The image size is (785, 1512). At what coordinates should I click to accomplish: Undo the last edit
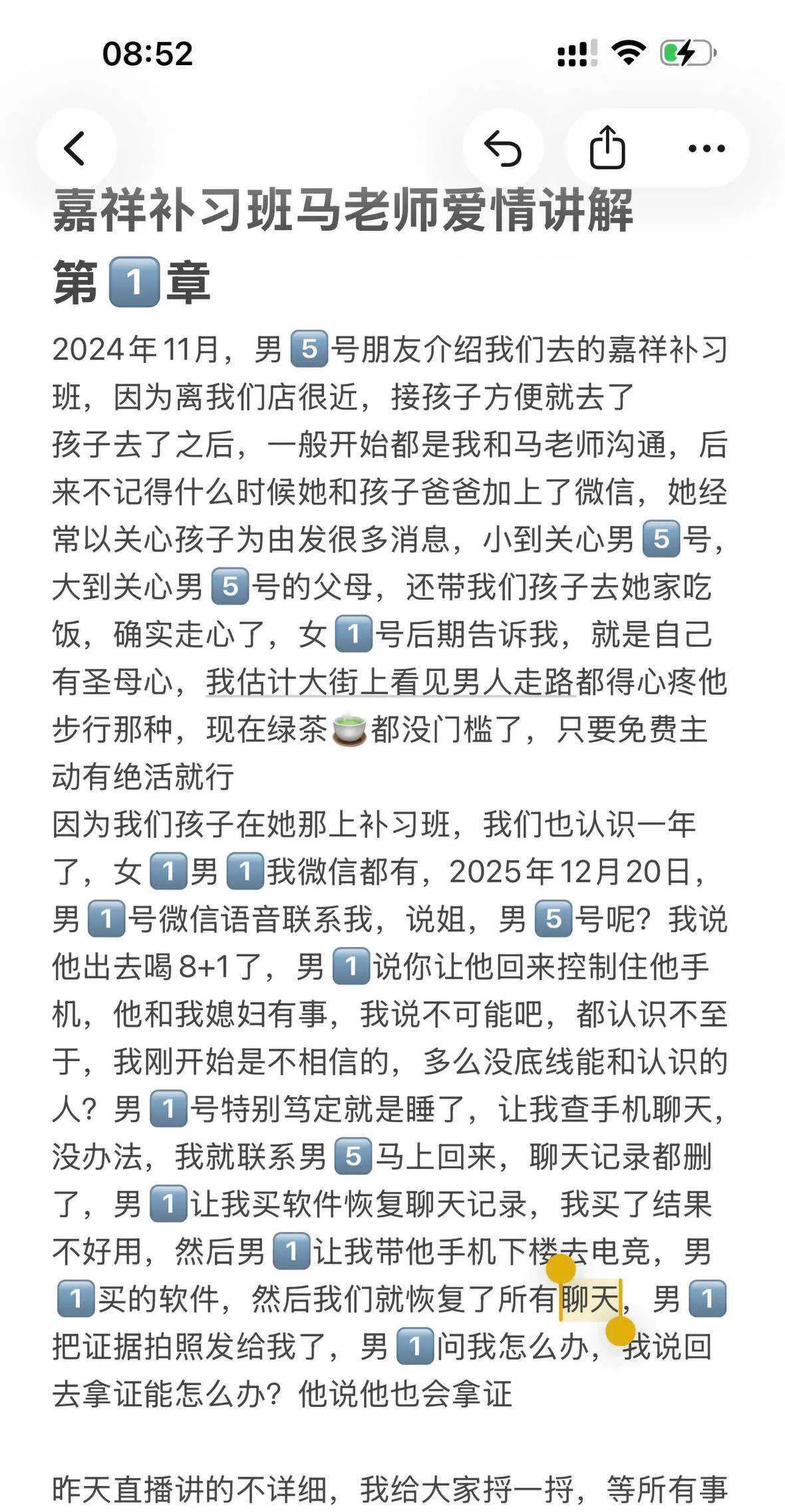[x=503, y=148]
